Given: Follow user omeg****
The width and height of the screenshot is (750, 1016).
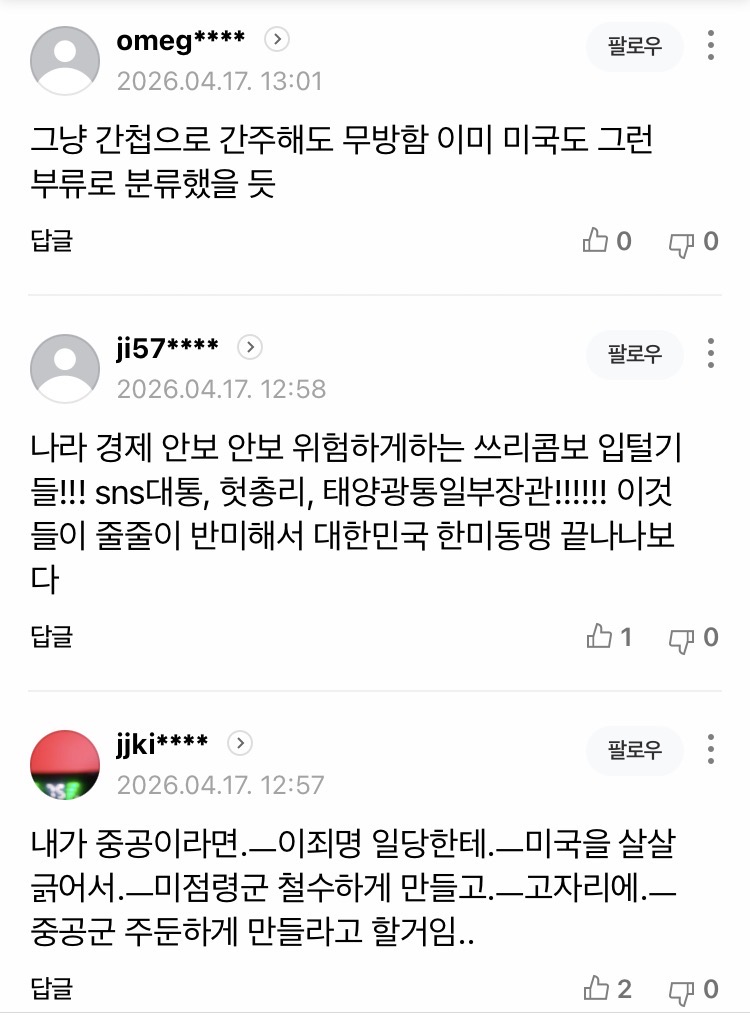Looking at the screenshot, I should point(634,47).
